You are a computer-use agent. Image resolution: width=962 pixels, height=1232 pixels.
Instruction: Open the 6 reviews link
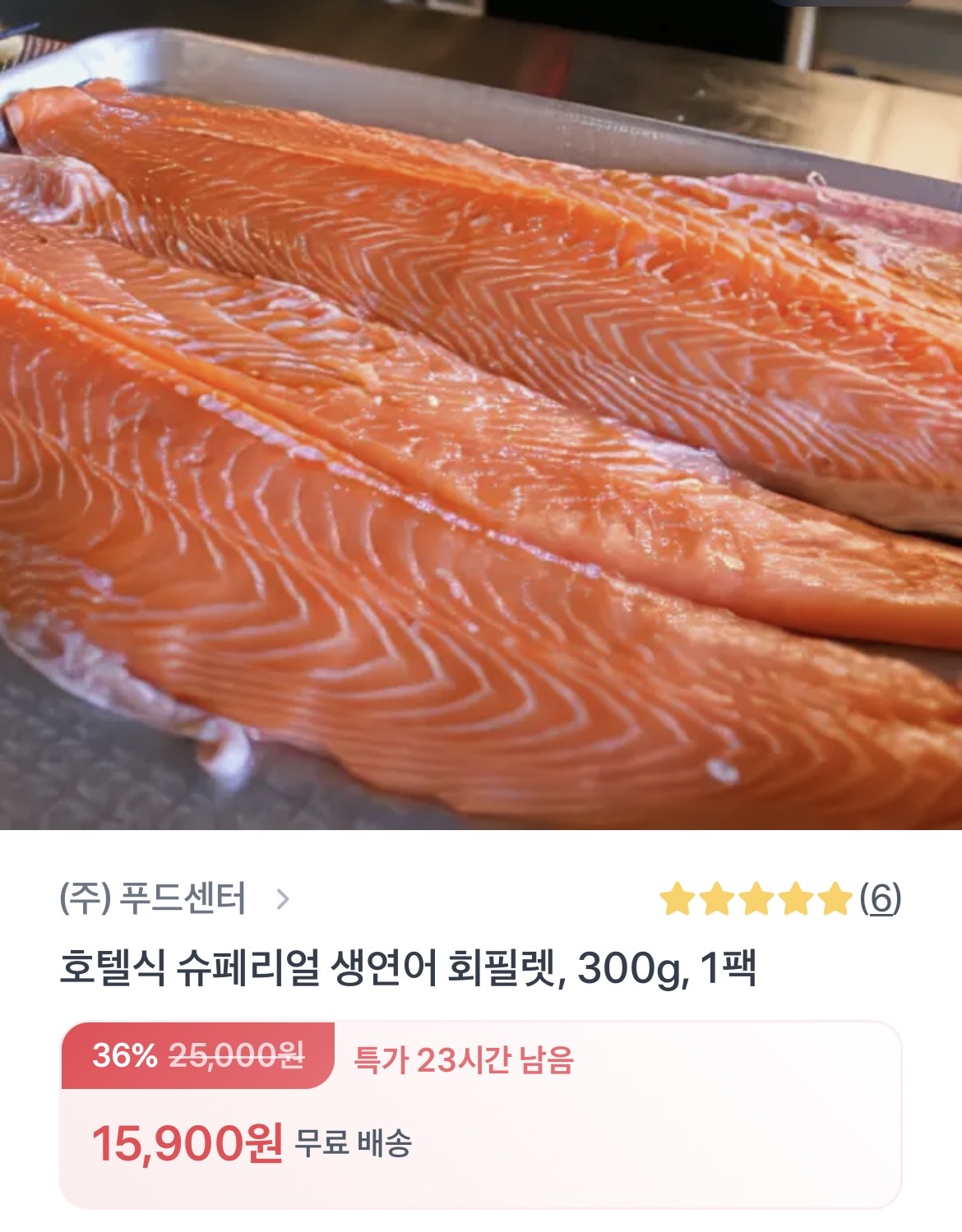pos(880,899)
